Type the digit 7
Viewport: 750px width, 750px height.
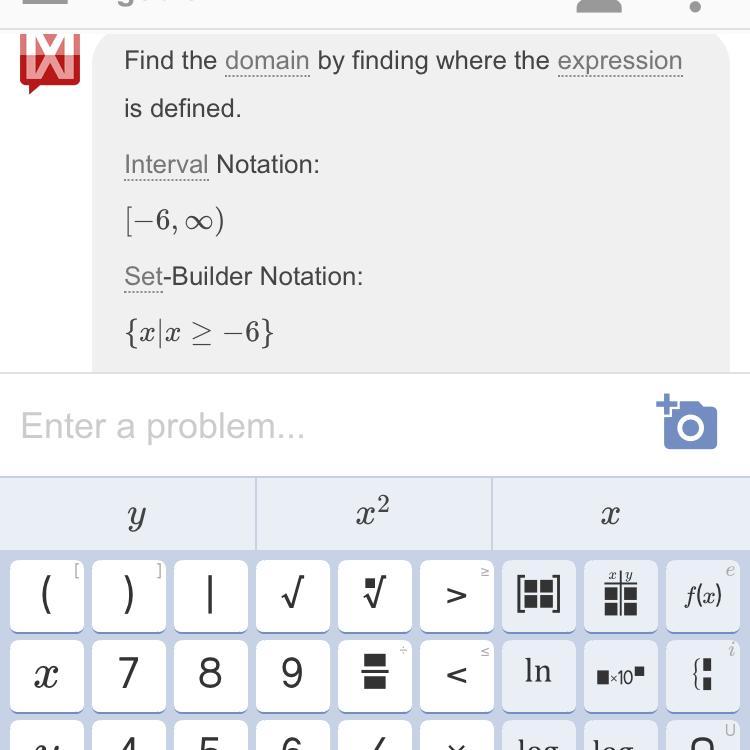[129, 675]
